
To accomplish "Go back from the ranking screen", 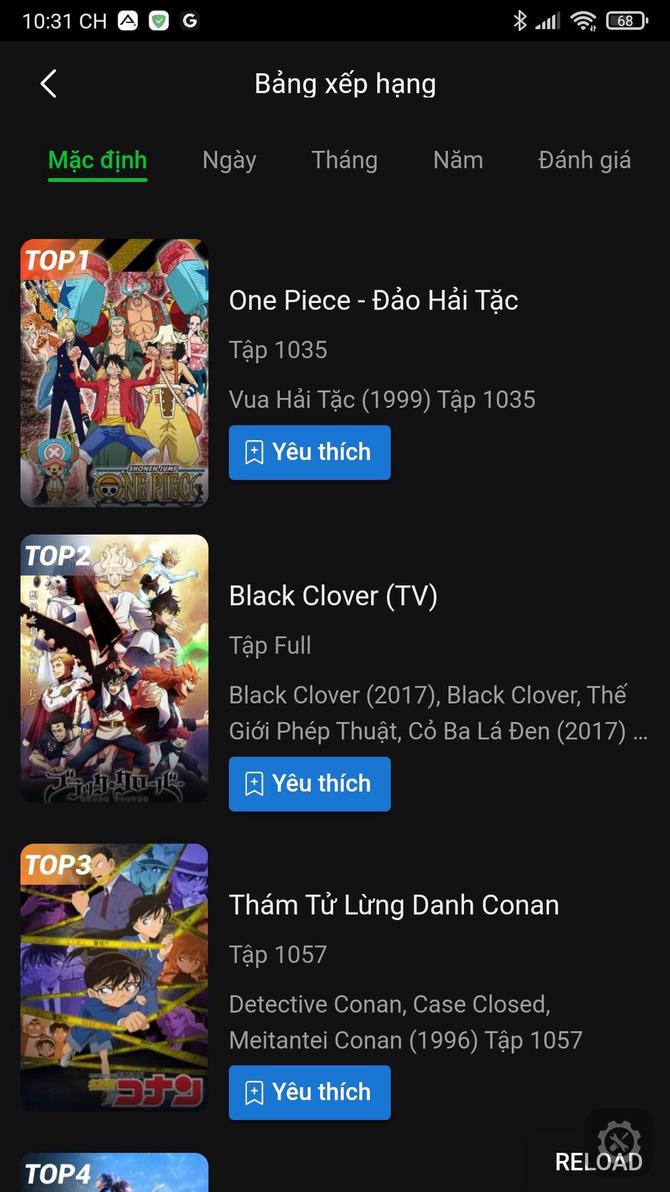I will 48,84.
